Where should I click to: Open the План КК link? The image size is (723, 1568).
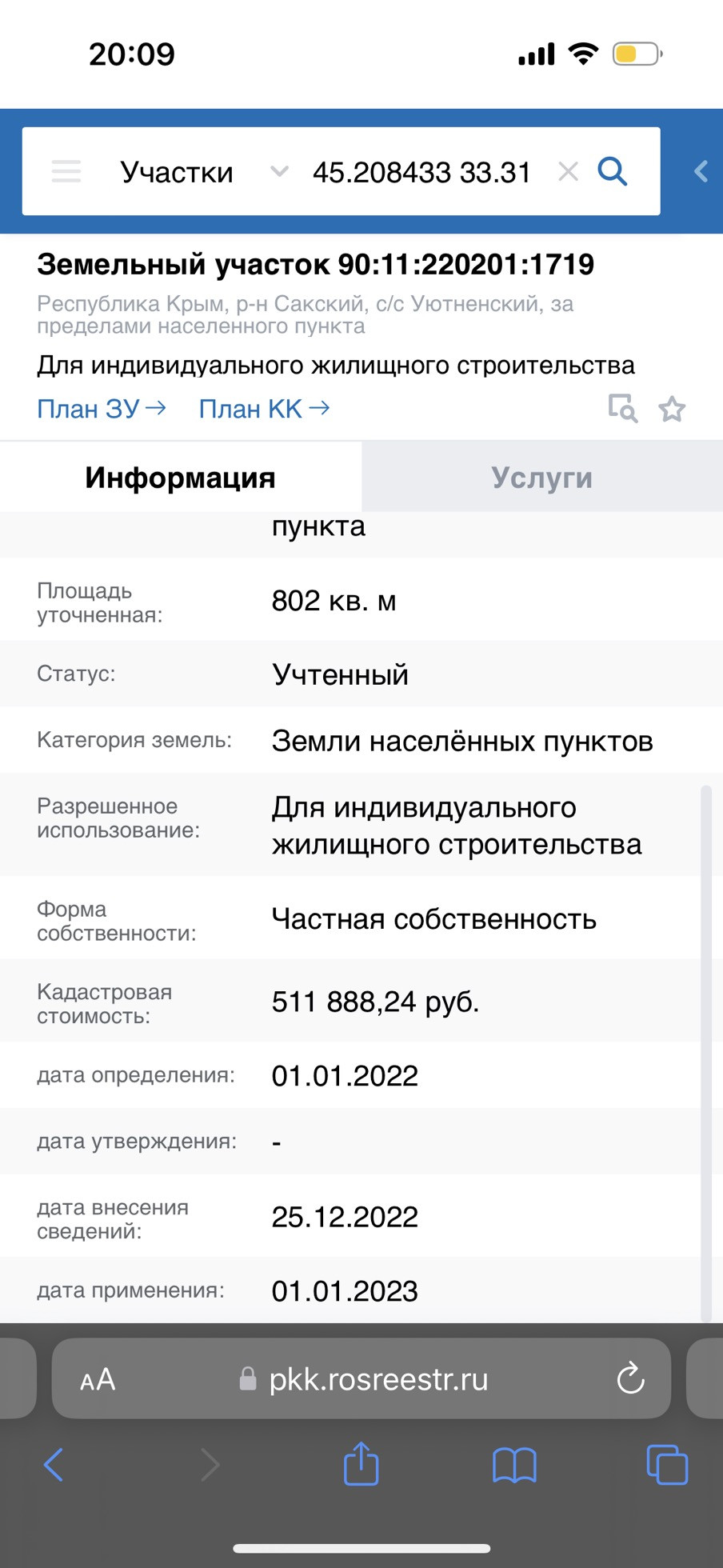coord(264,409)
